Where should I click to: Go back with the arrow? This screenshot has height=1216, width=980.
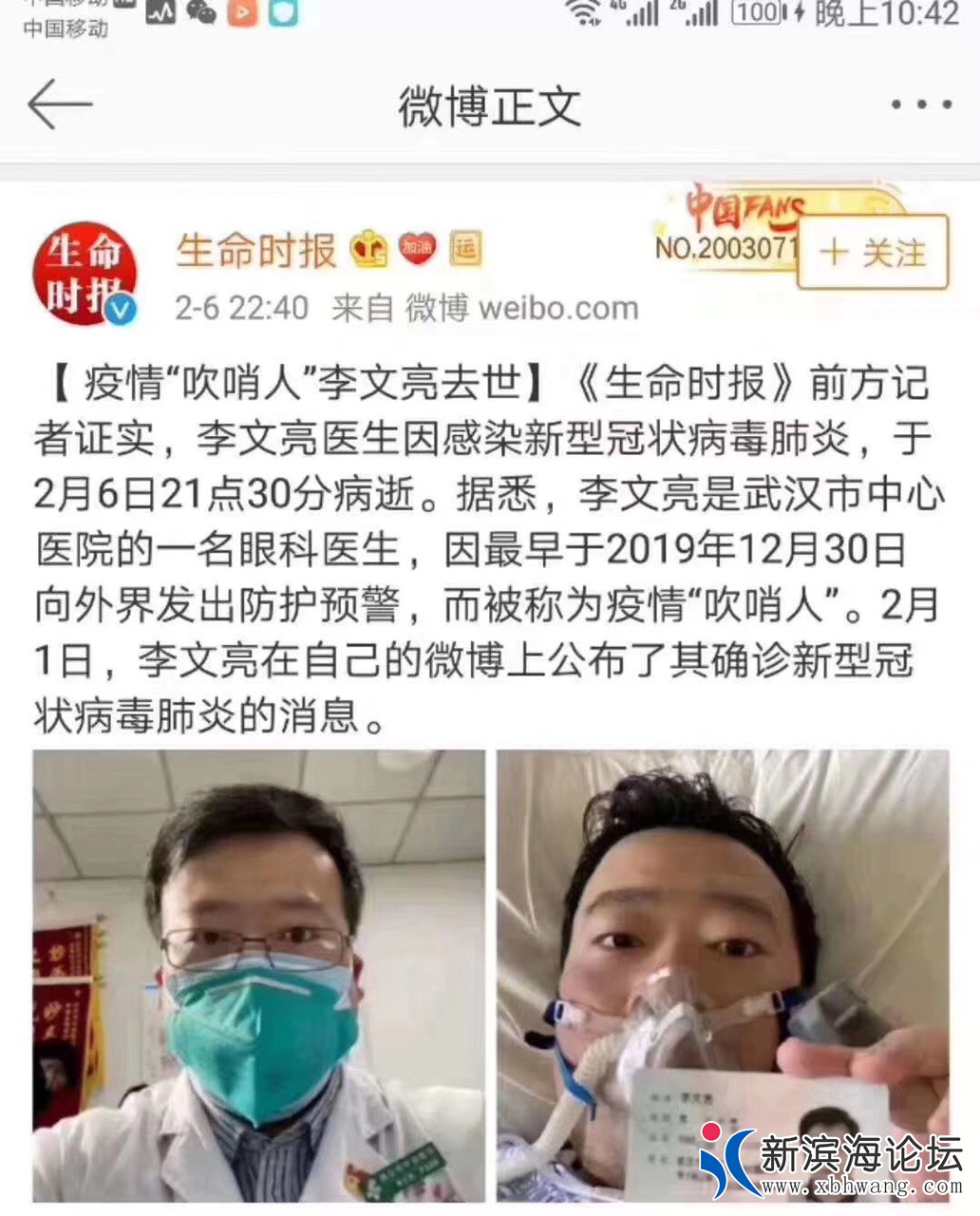coord(59,104)
